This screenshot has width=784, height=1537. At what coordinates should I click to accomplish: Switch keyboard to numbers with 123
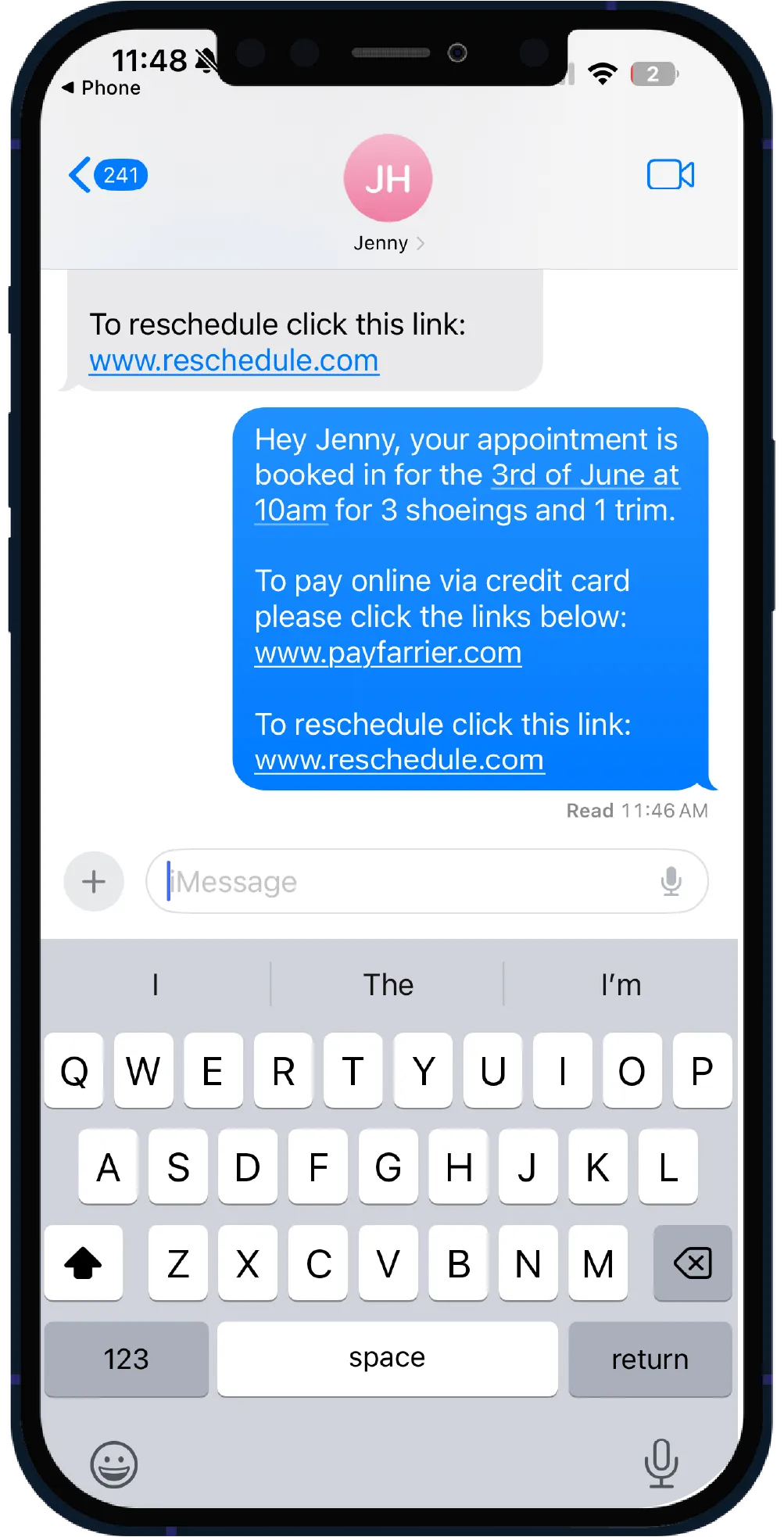(x=126, y=1359)
